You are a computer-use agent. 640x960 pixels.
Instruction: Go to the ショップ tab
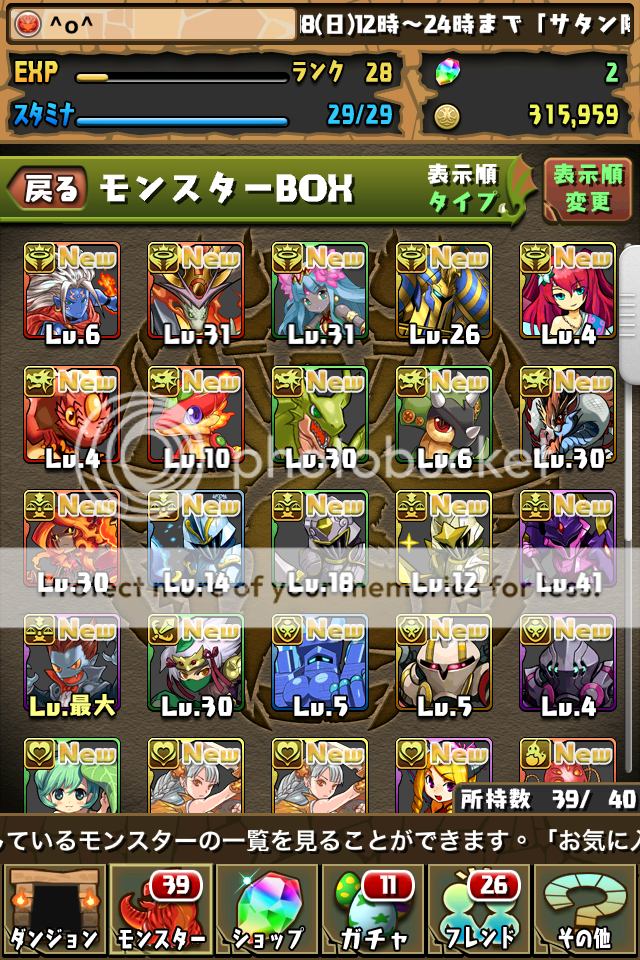click(x=266, y=908)
